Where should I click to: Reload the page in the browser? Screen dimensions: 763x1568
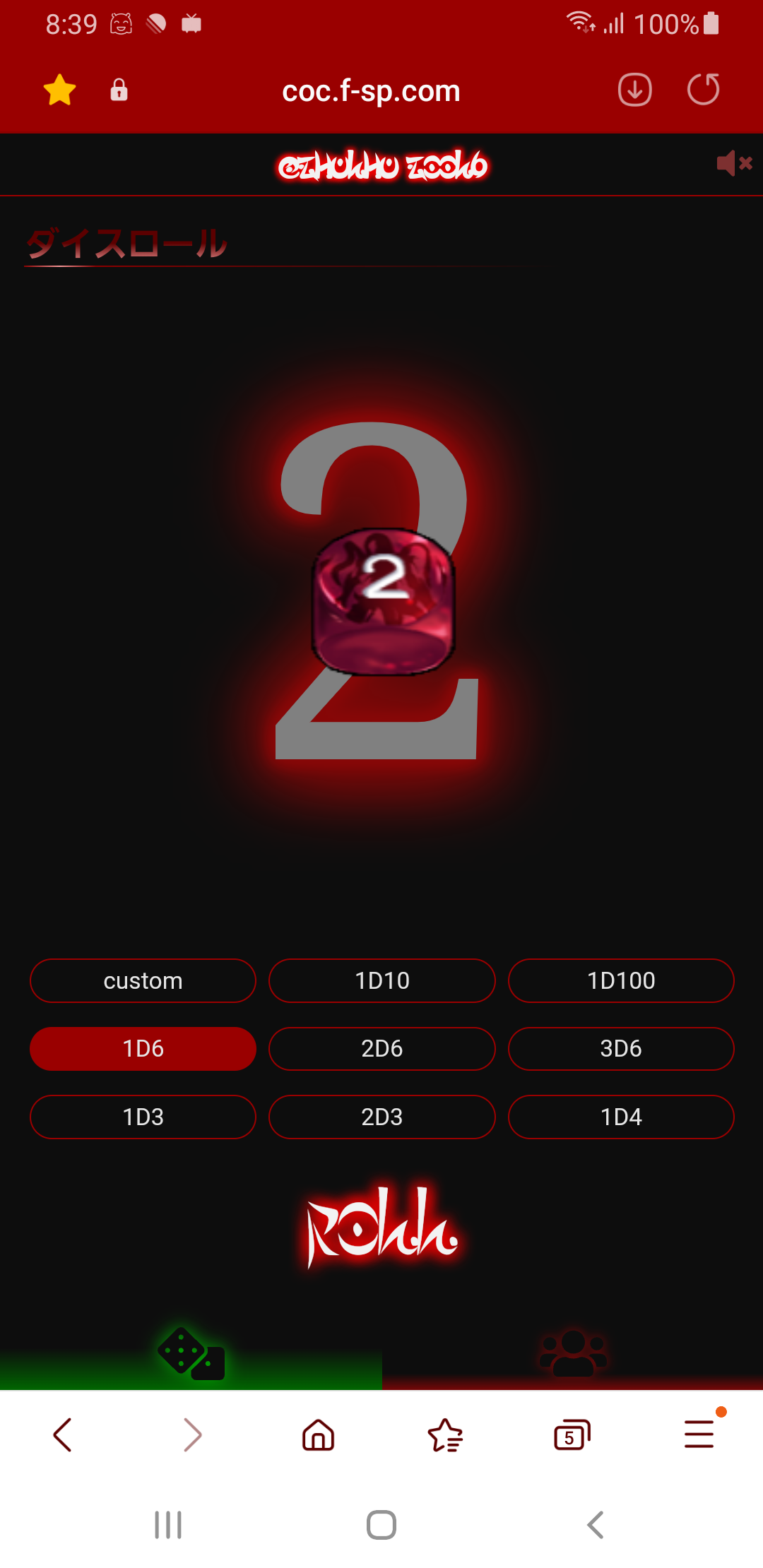[x=703, y=90]
